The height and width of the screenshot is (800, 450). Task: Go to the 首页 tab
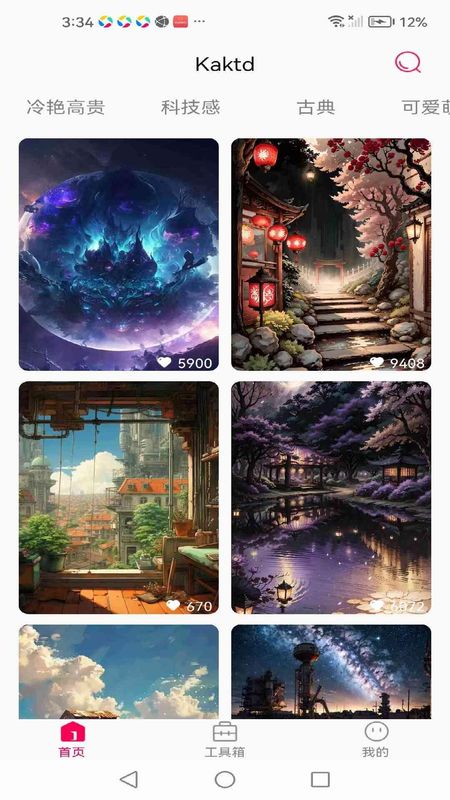pyautogui.click(x=72, y=739)
